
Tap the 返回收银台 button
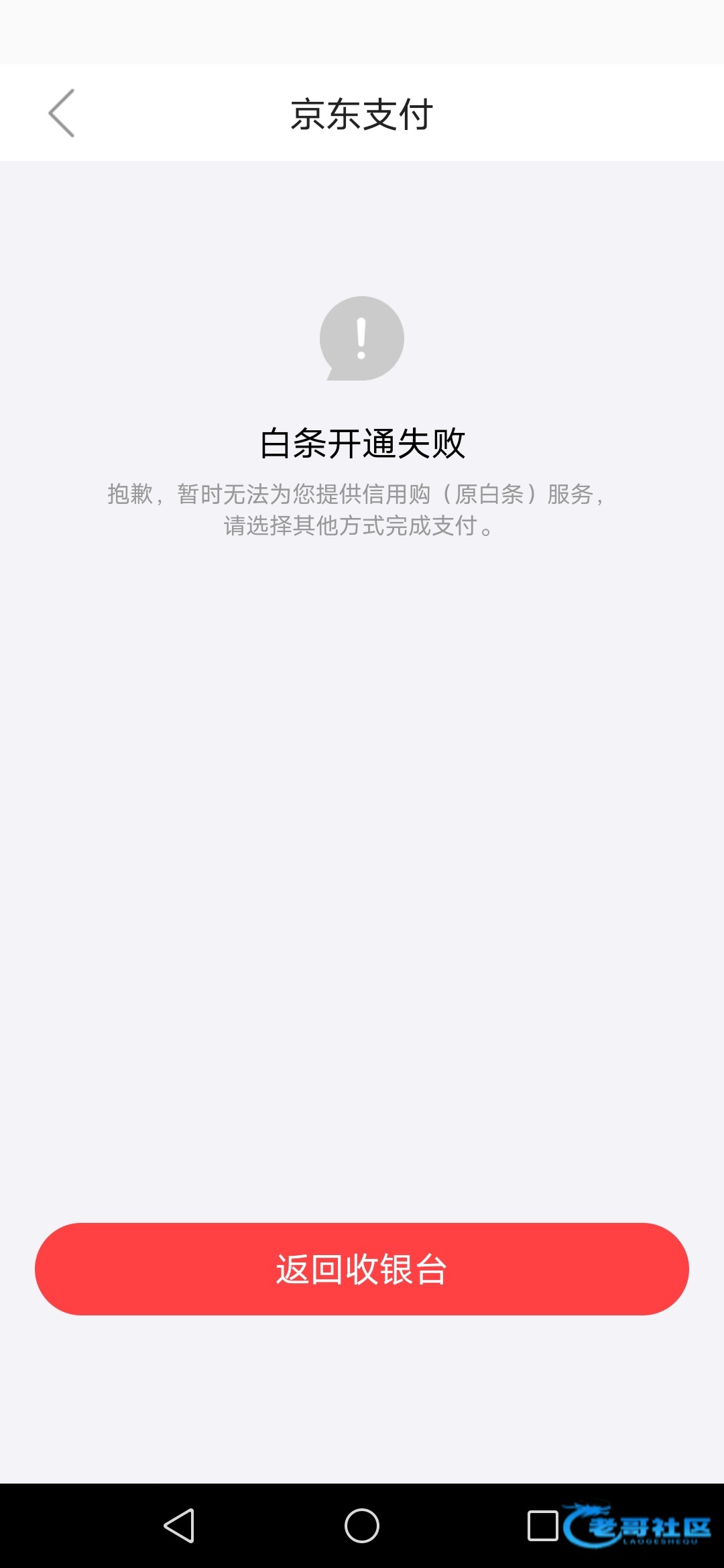[x=362, y=1269]
